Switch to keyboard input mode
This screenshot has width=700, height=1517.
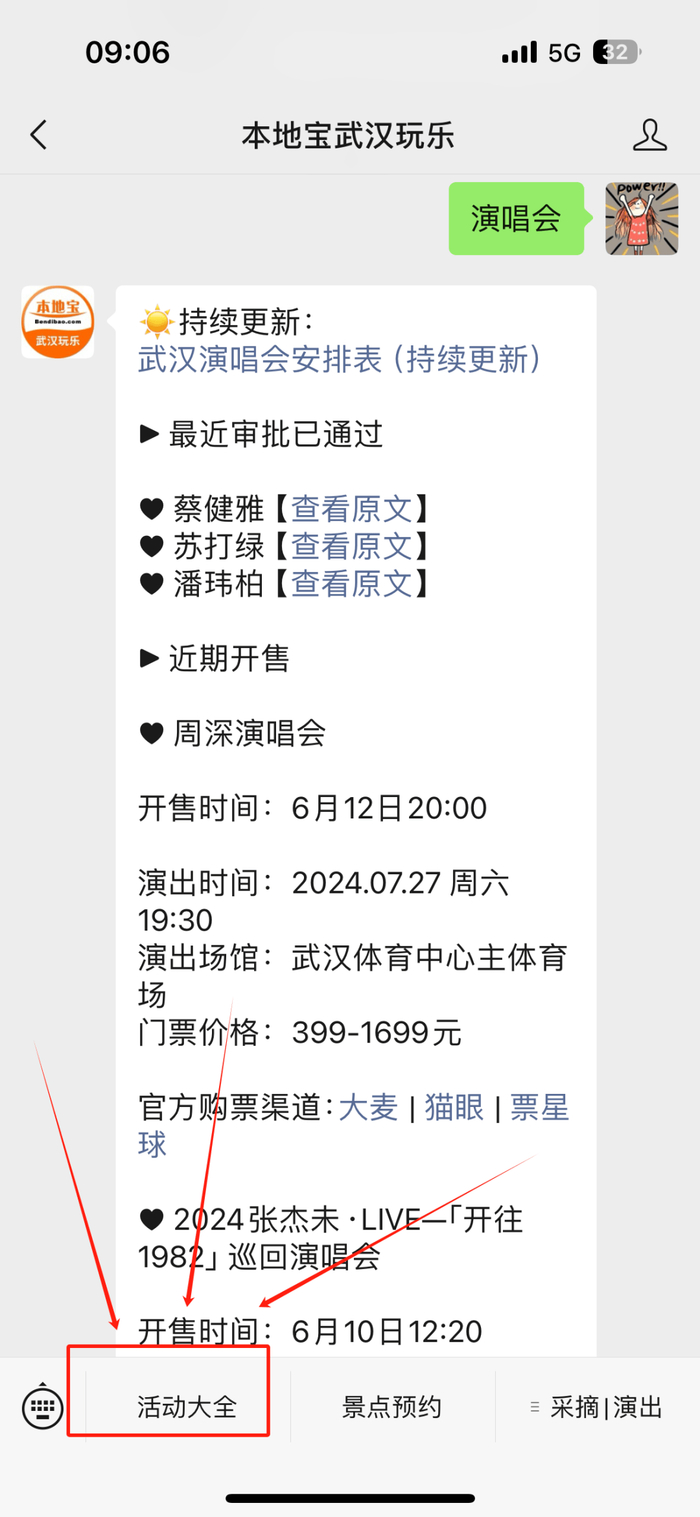click(x=42, y=1408)
